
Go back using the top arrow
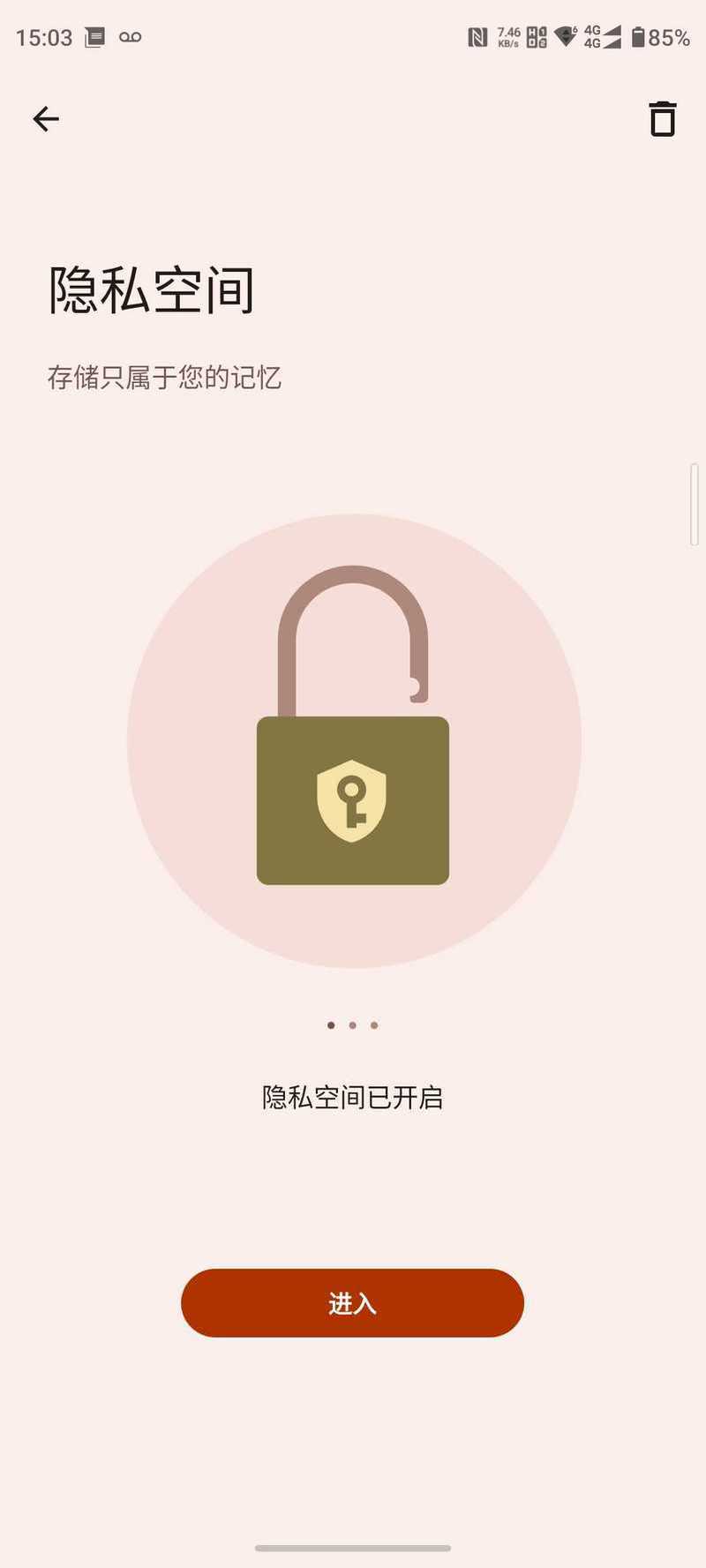pos(46,118)
